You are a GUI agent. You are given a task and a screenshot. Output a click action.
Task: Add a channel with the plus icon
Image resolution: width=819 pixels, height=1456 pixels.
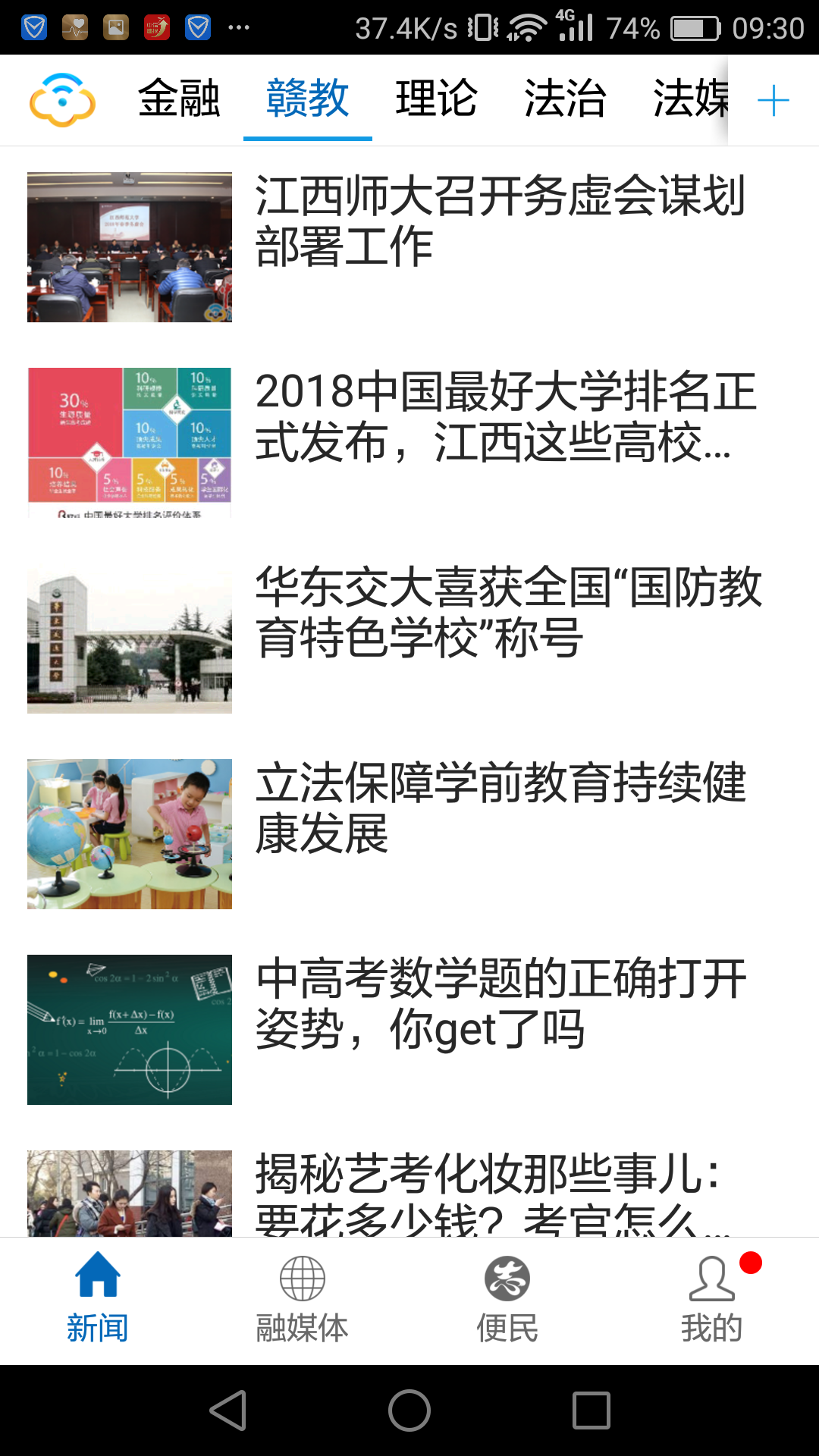coord(773,100)
